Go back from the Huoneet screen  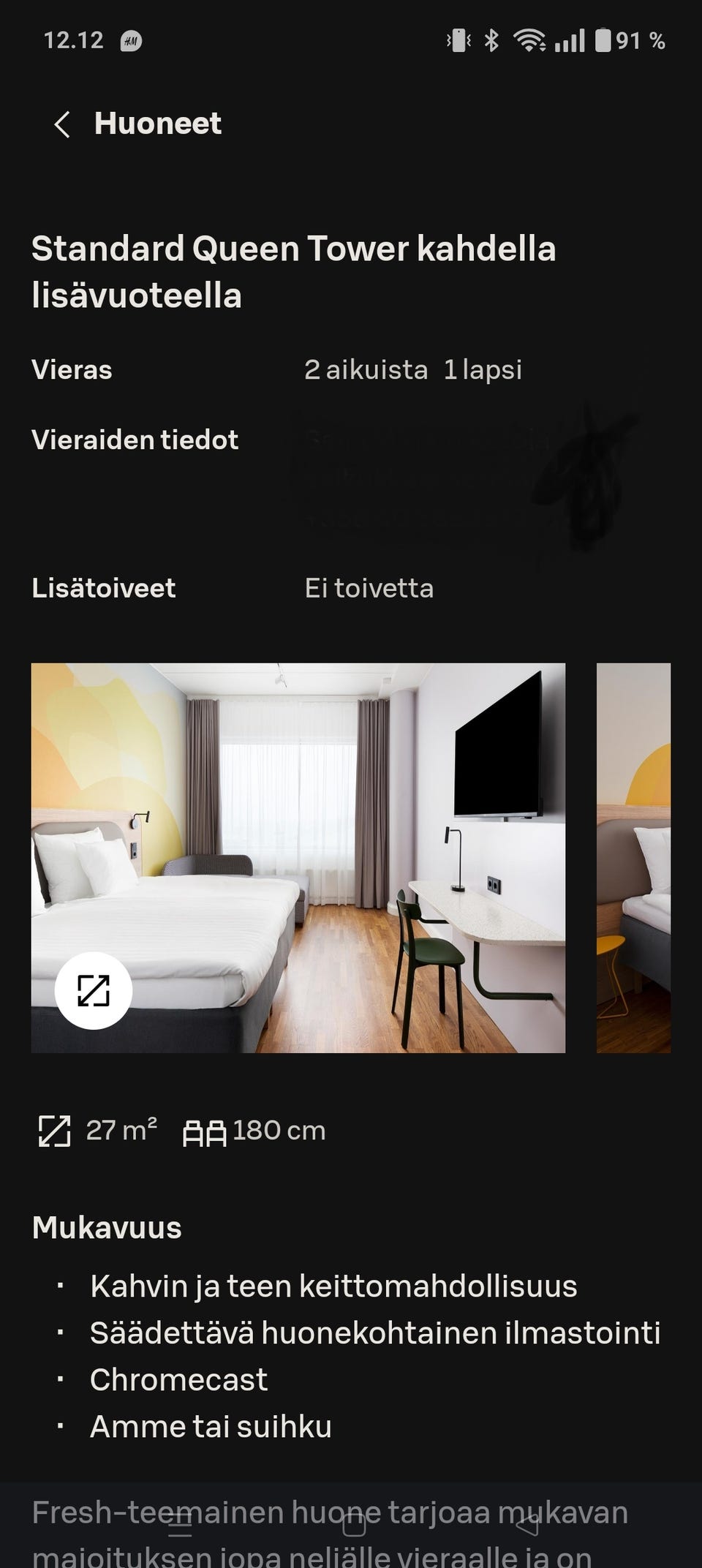(x=62, y=124)
